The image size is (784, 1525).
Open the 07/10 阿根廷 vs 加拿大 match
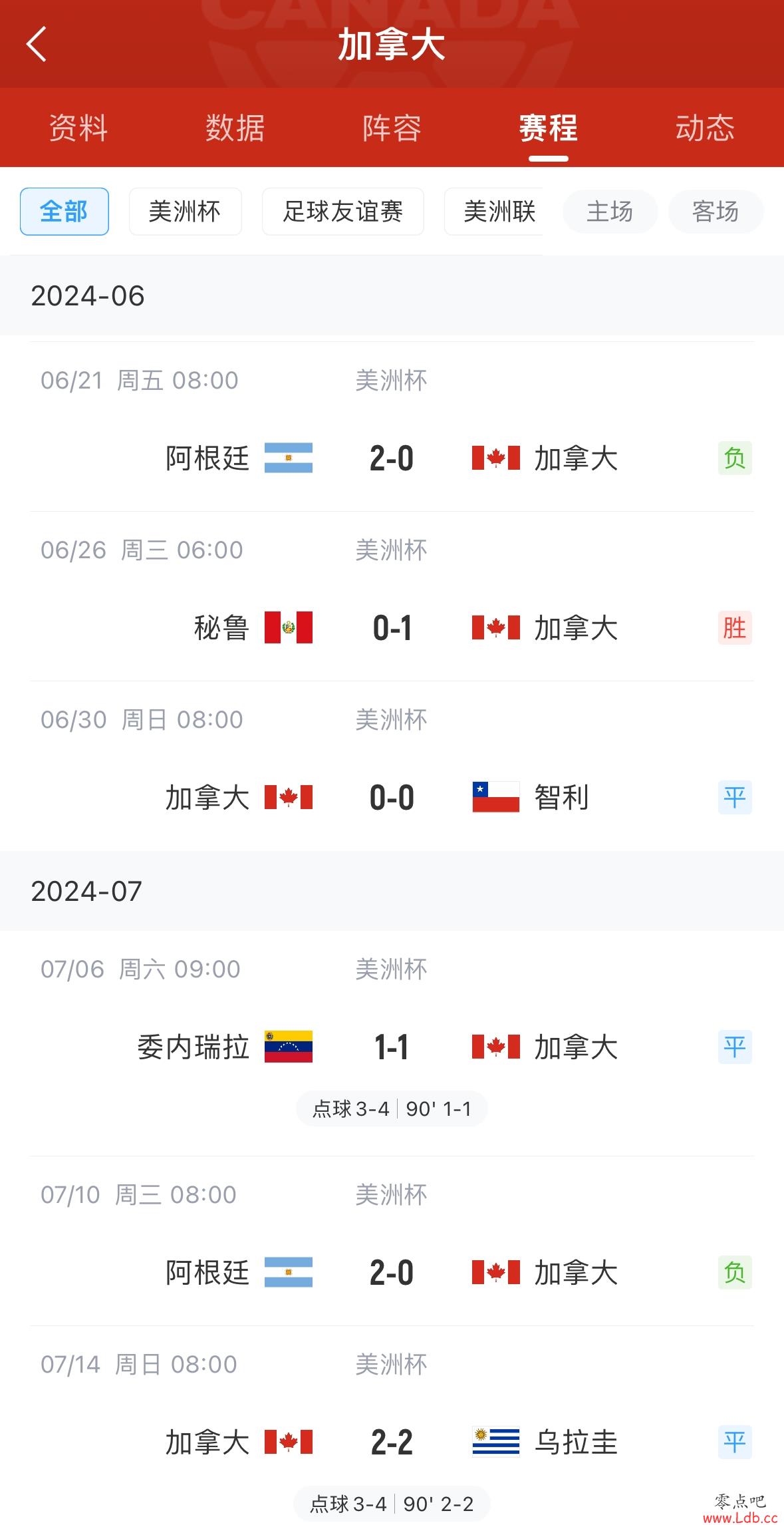392,1272
